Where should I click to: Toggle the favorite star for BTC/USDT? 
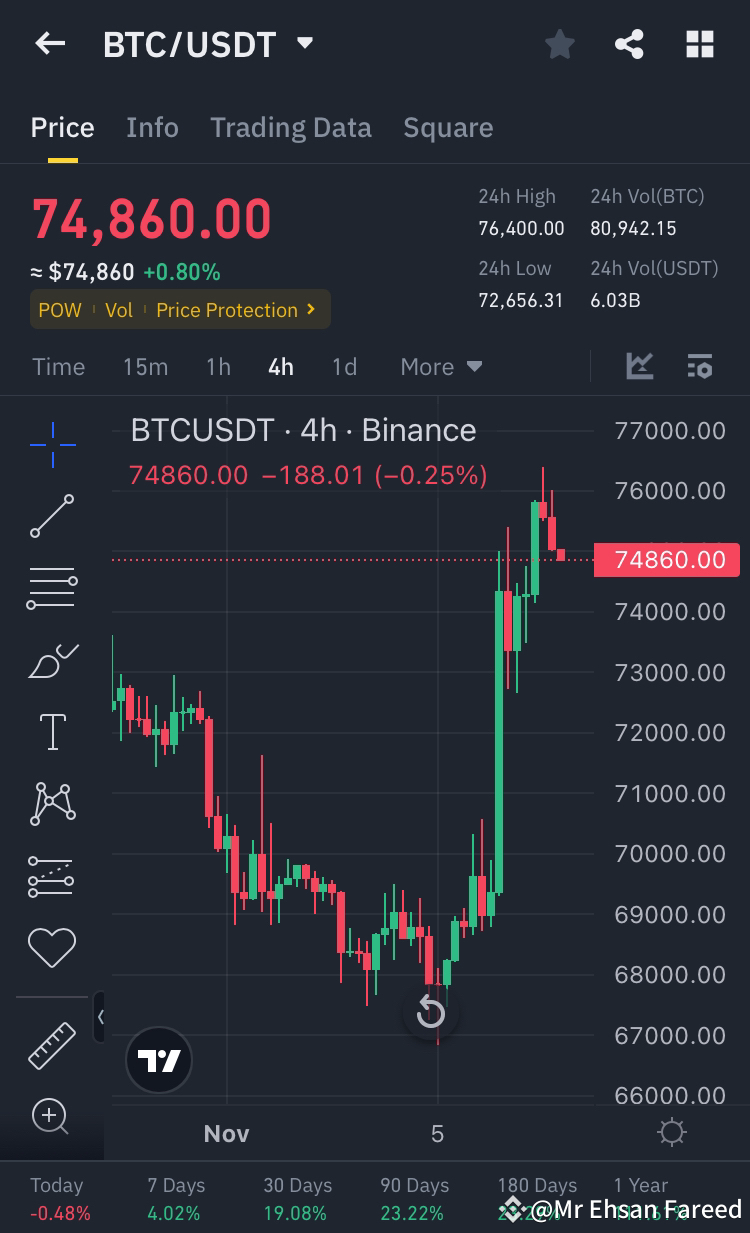[x=559, y=43]
